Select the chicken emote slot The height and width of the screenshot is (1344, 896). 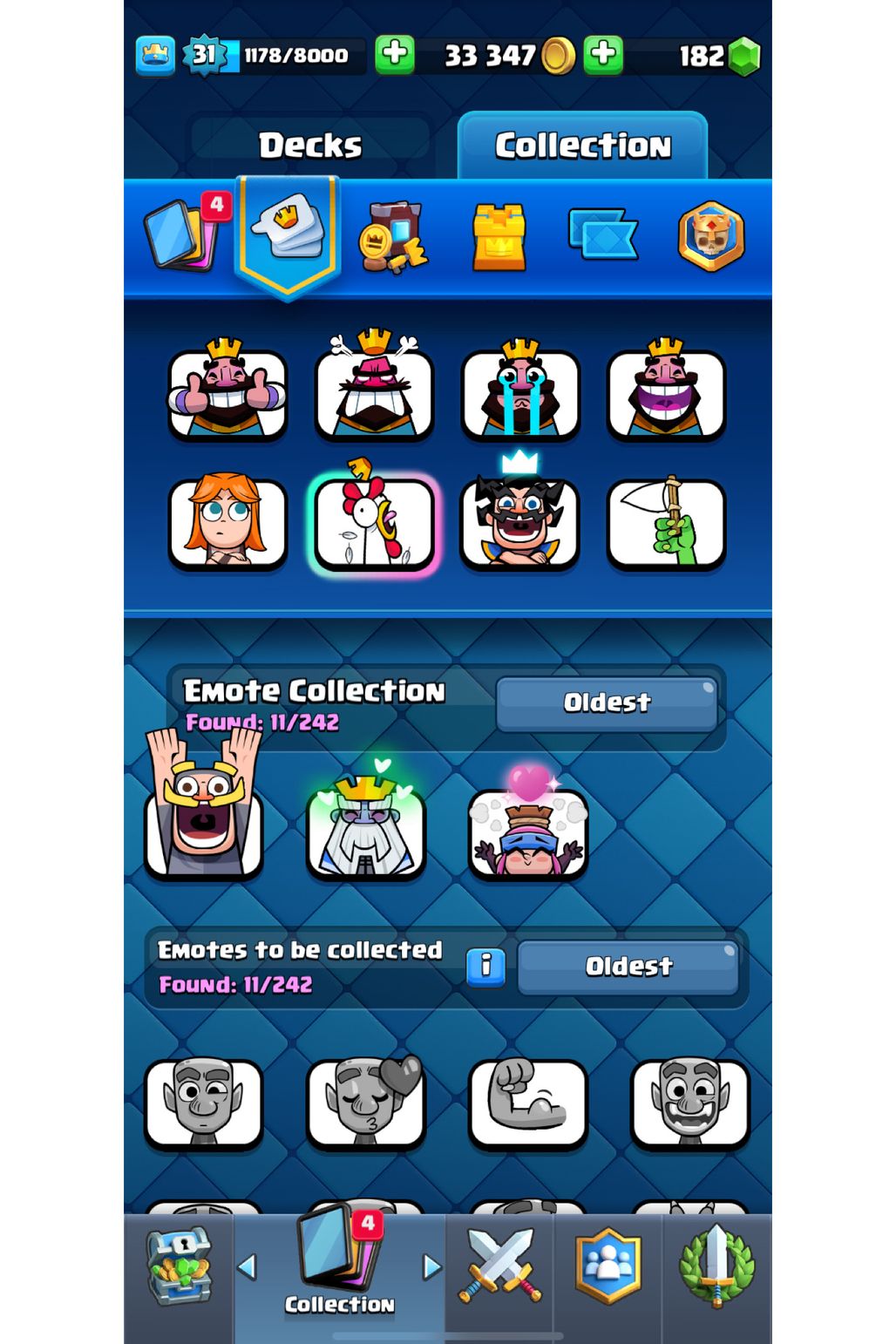pyautogui.click(x=374, y=521)
